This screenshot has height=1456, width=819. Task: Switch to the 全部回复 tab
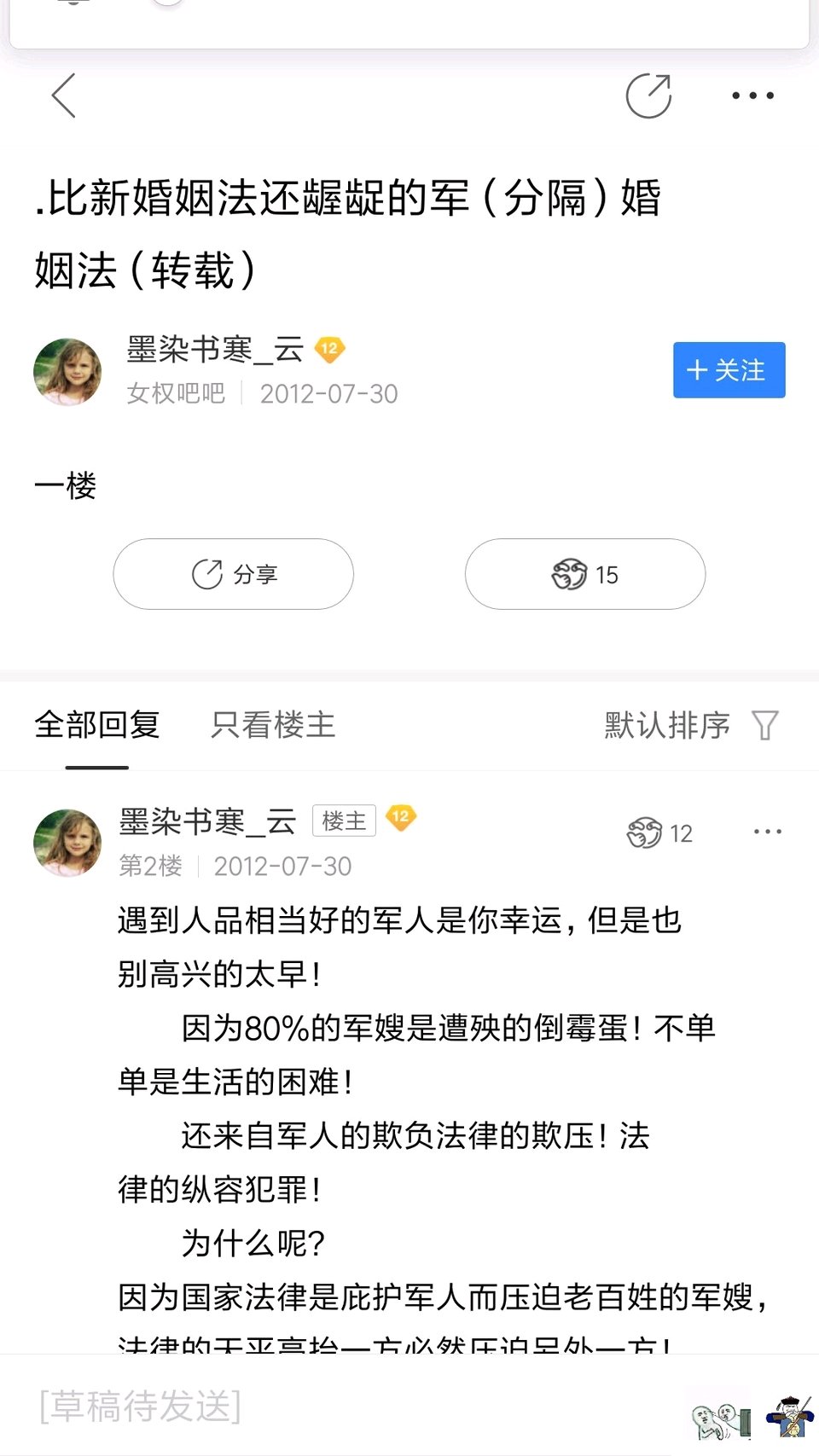pyautogui.click(x=97, y=725)
